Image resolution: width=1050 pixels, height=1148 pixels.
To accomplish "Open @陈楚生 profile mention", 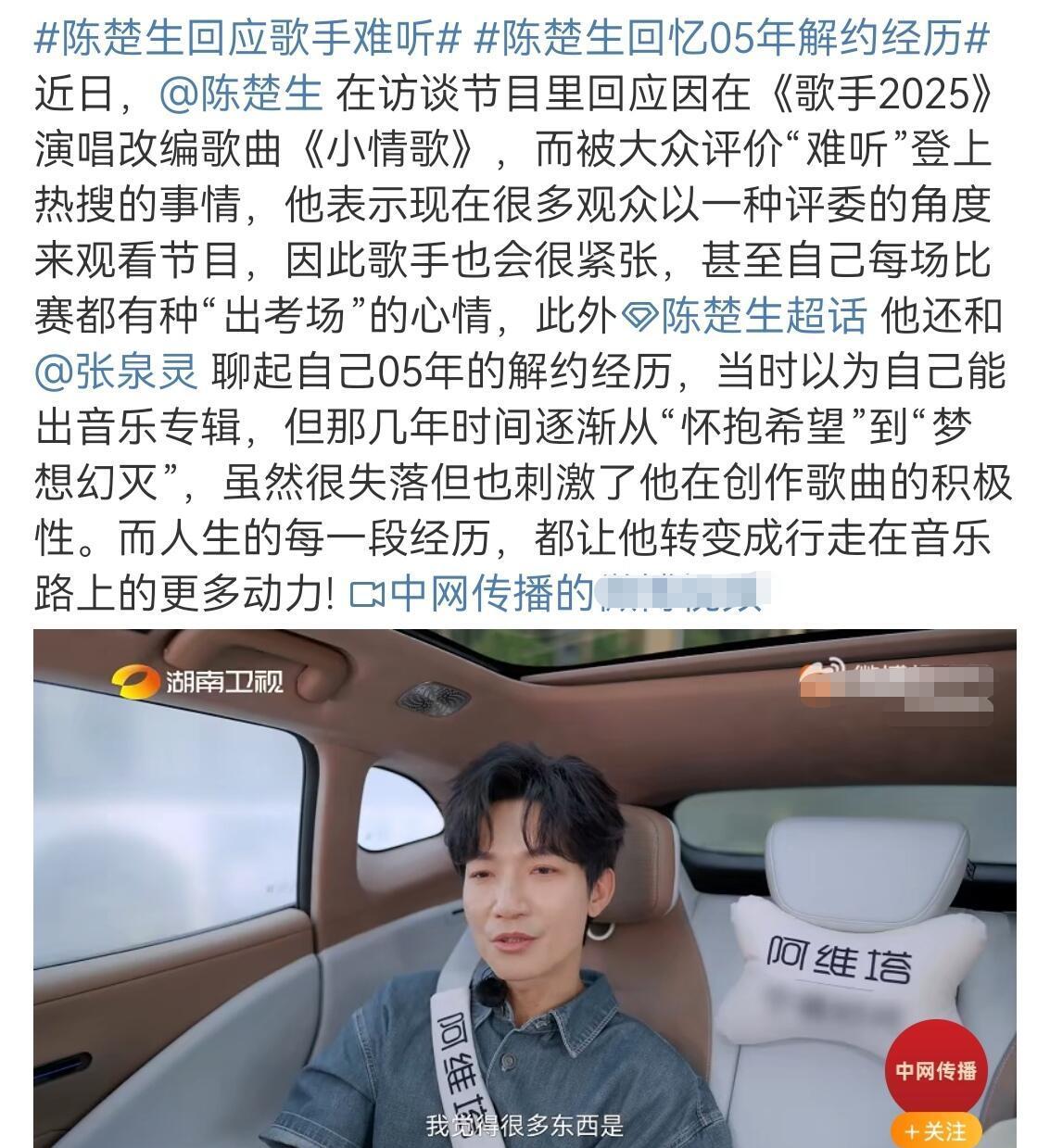I will [241, 94].
